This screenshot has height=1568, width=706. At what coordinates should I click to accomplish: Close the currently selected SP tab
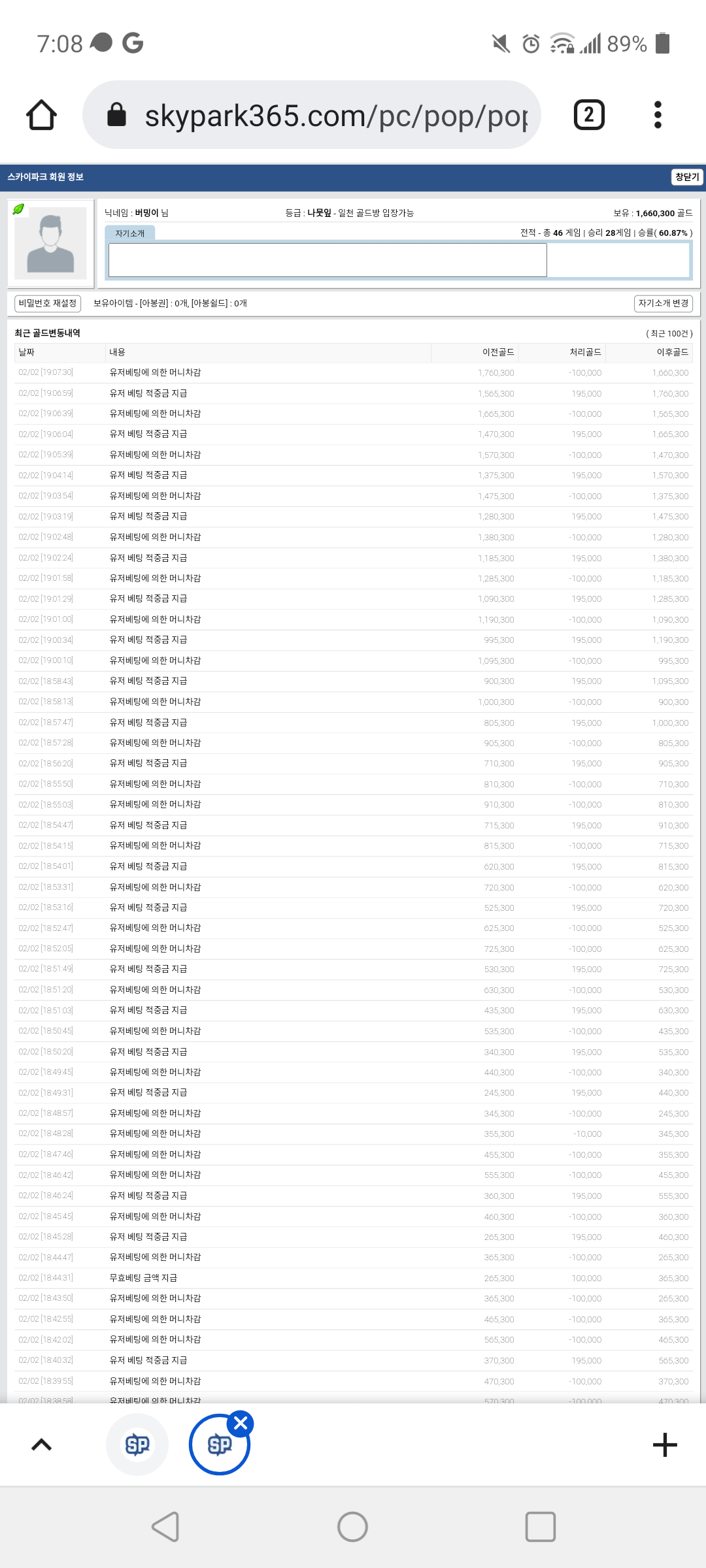coord(241,1423)
